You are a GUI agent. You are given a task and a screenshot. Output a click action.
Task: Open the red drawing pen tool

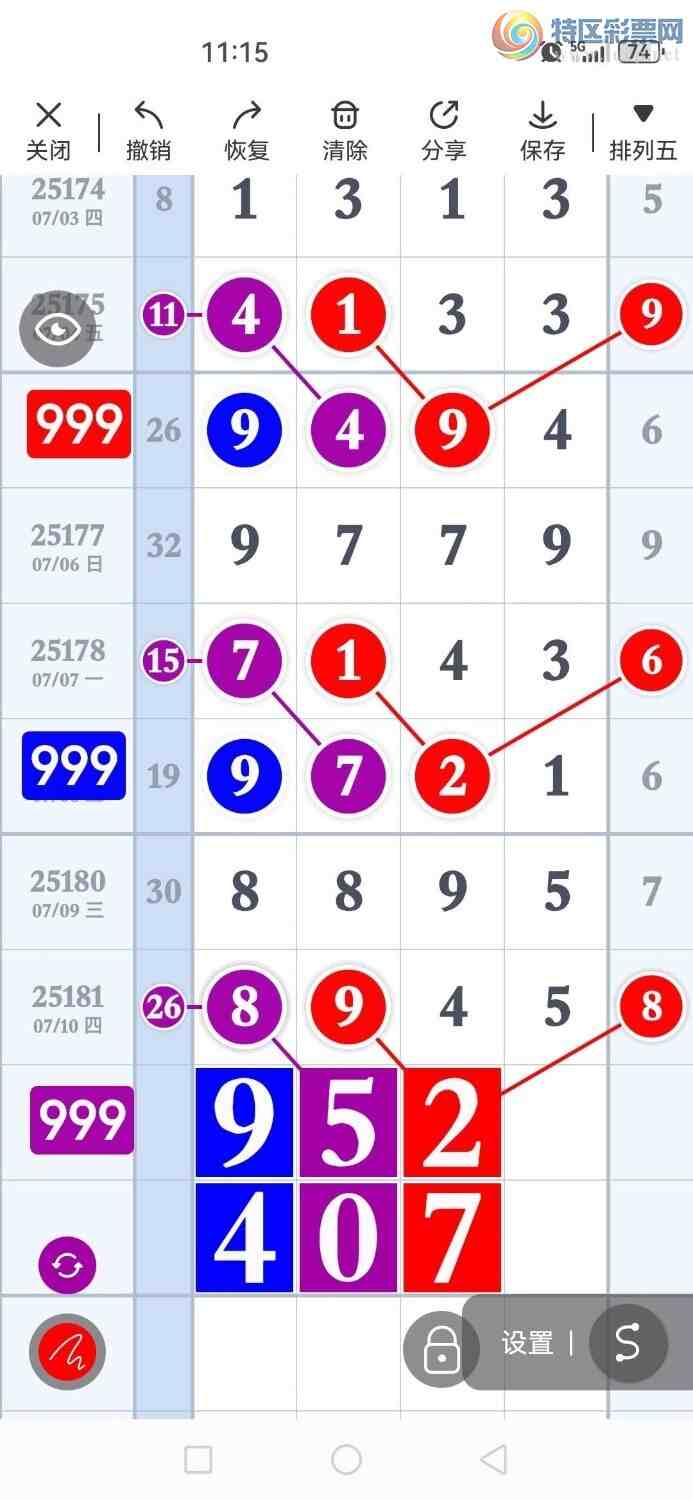68,1352
